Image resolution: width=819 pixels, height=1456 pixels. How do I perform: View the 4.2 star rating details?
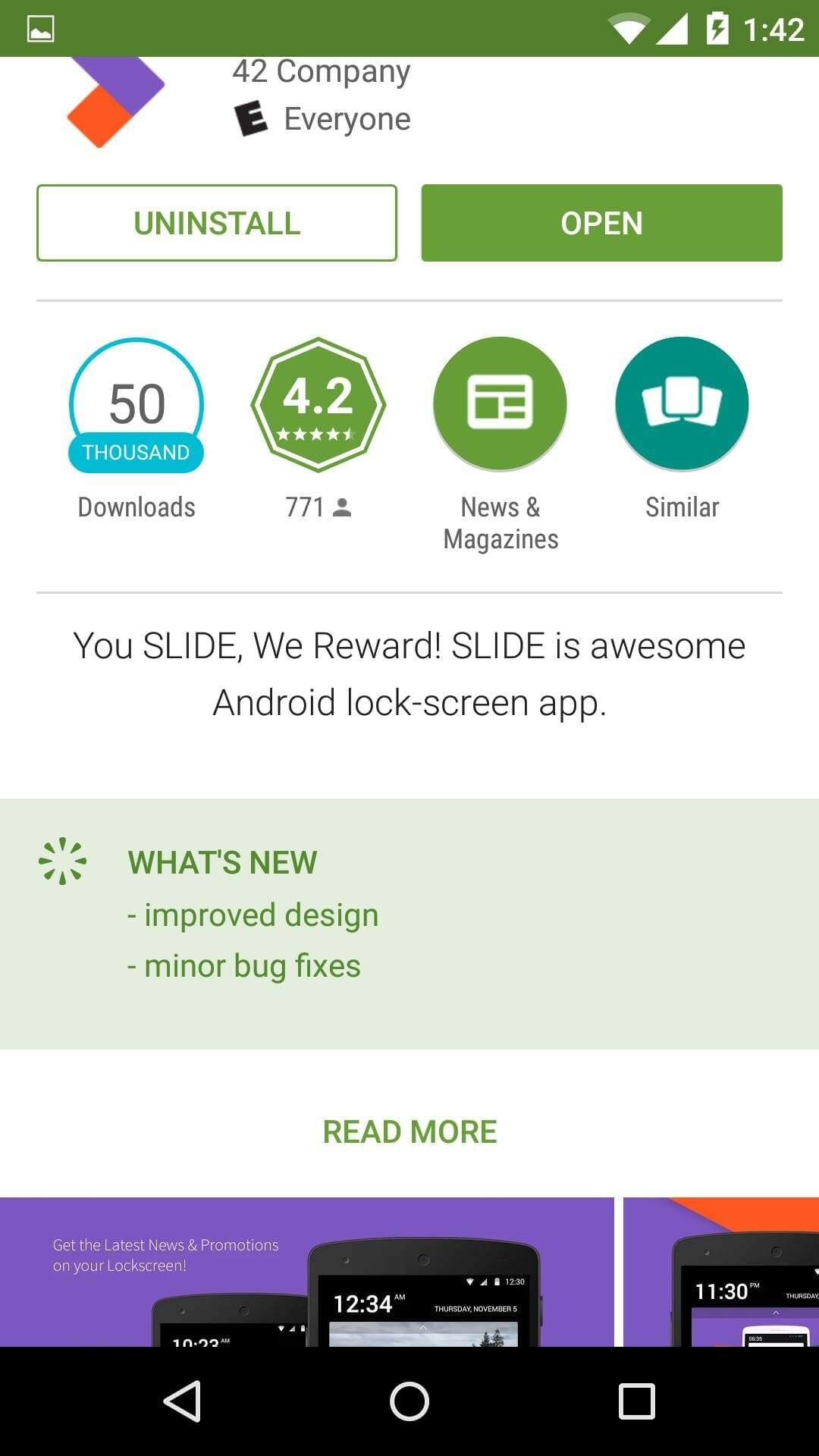tap(318, 404)
